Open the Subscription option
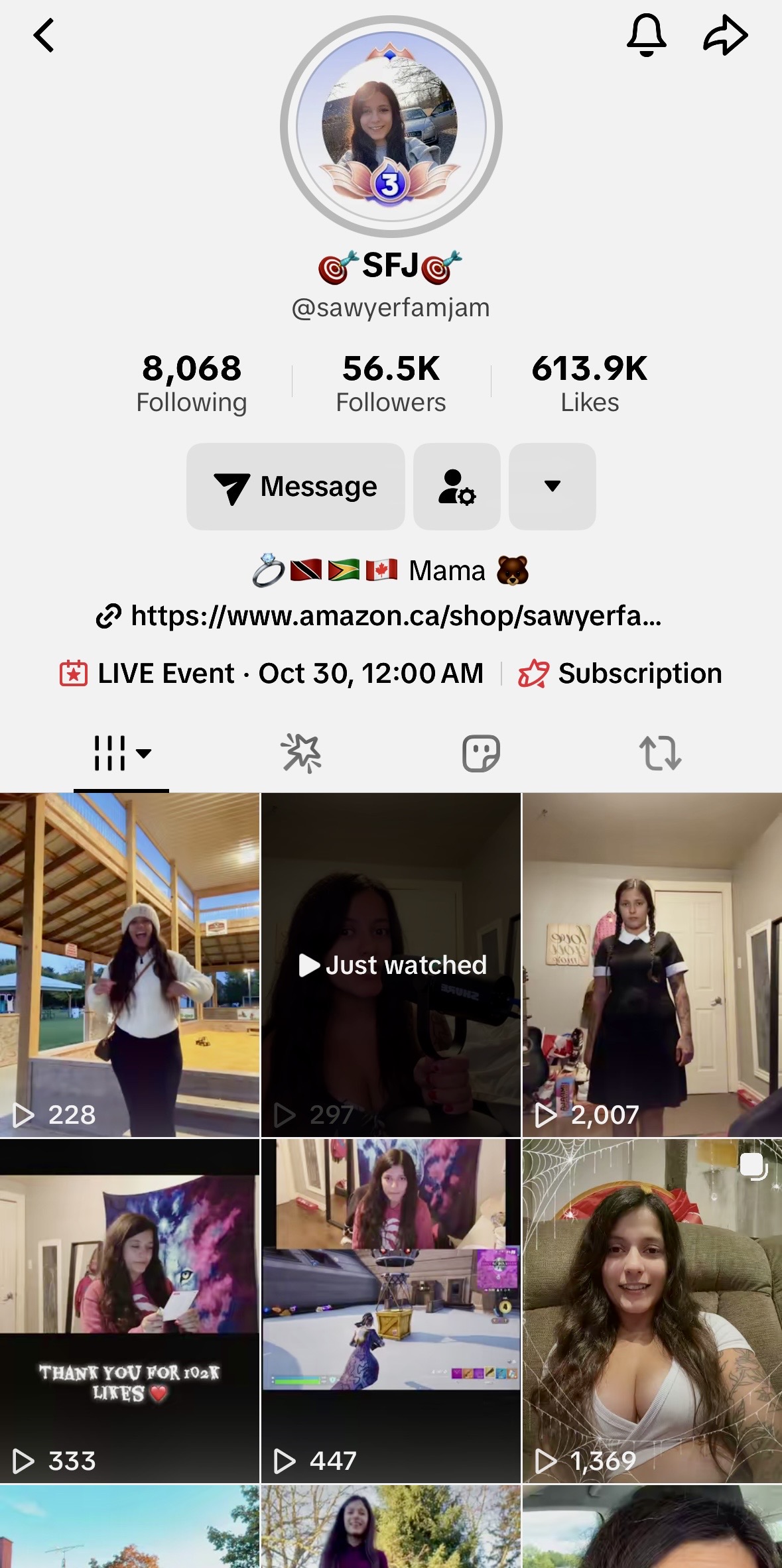 point(620,674)
